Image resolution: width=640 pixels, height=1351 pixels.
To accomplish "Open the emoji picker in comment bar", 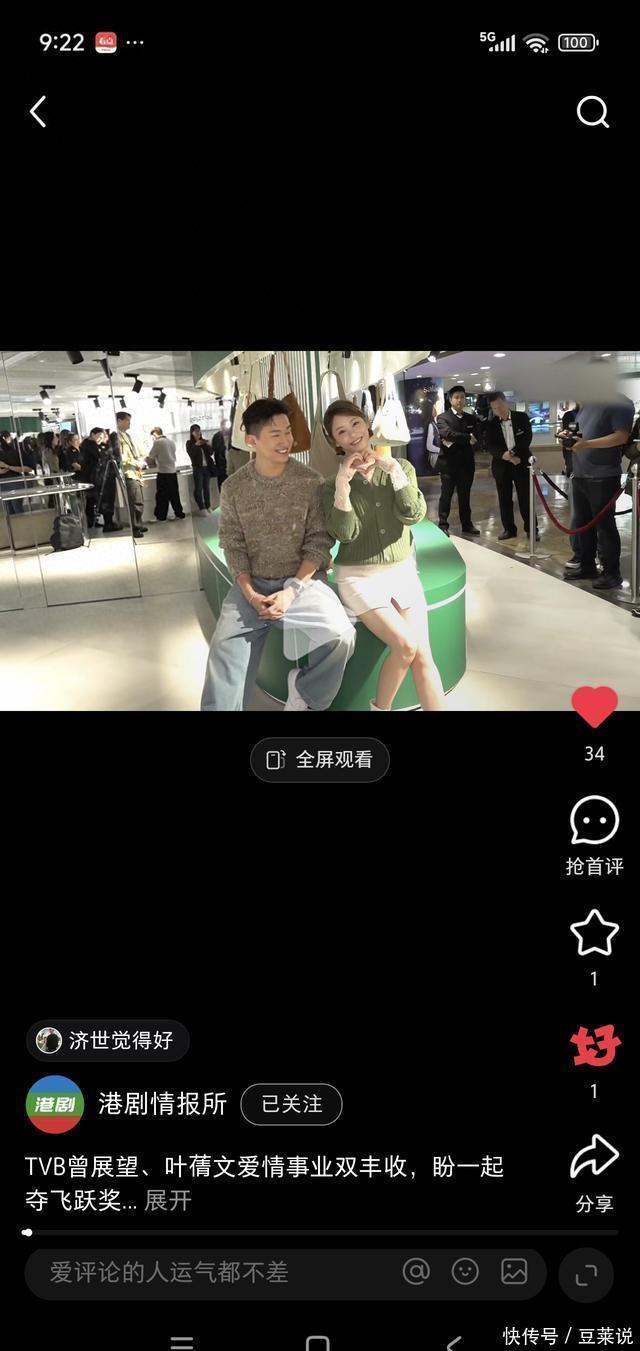I will coord(465,1272).
